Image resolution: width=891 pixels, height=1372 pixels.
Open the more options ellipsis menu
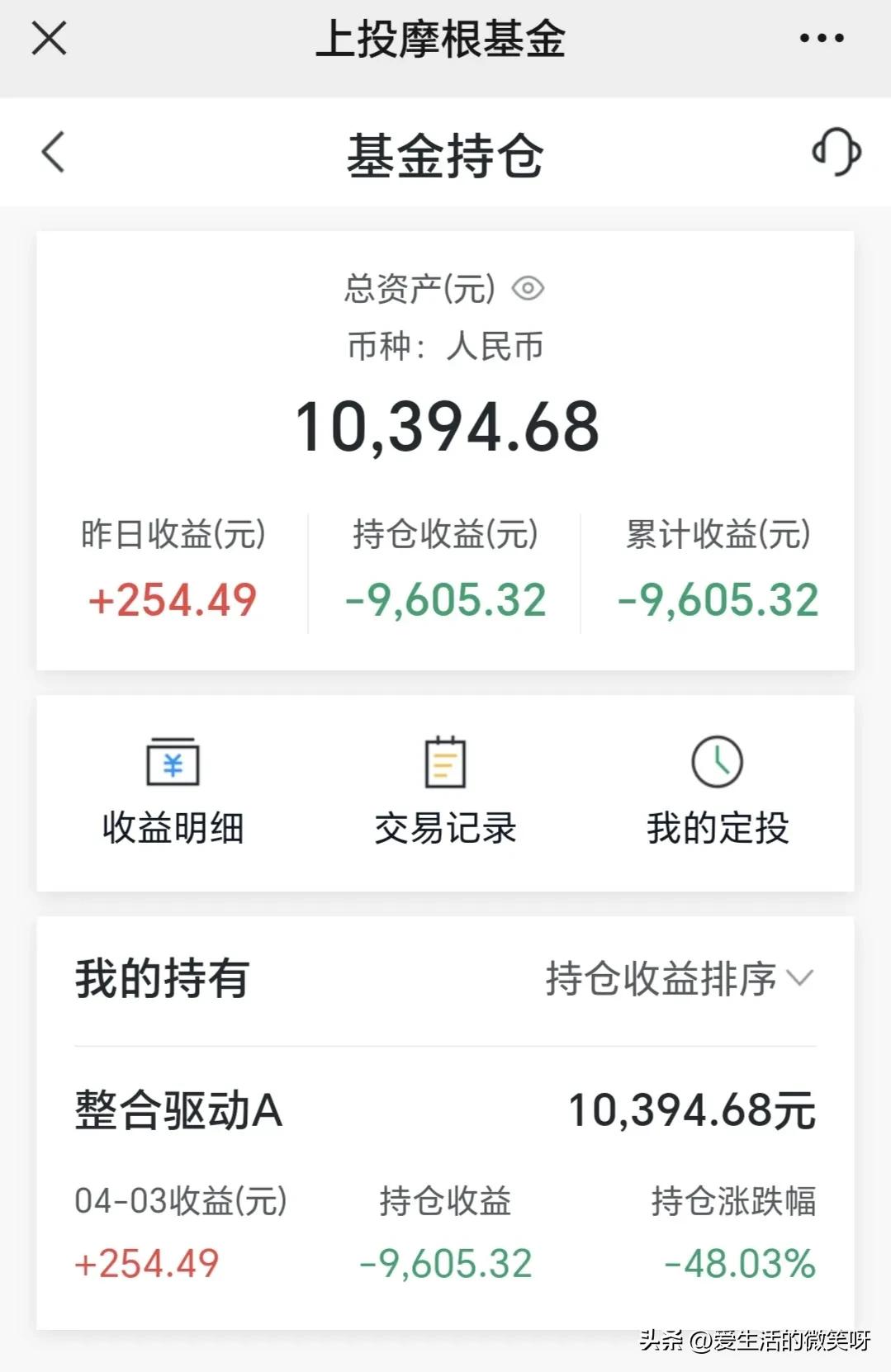point(820,37)
